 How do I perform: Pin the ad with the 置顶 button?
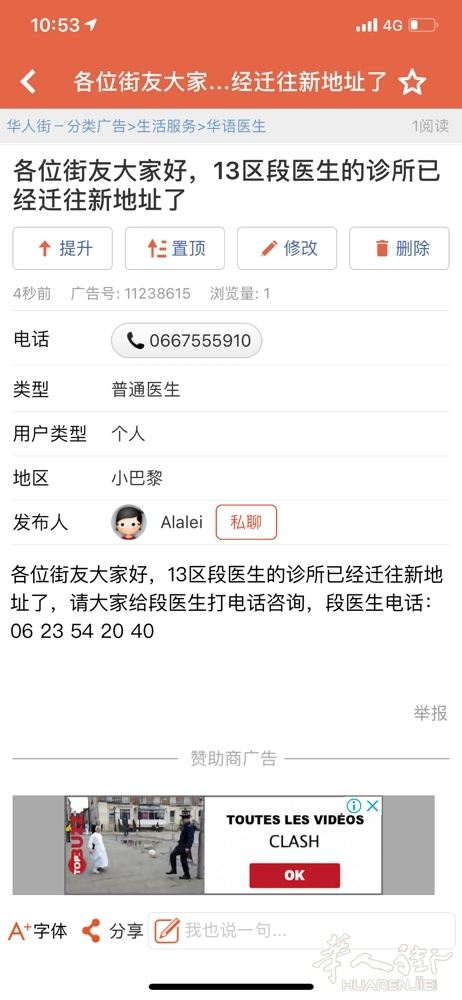tap(175, 248)
